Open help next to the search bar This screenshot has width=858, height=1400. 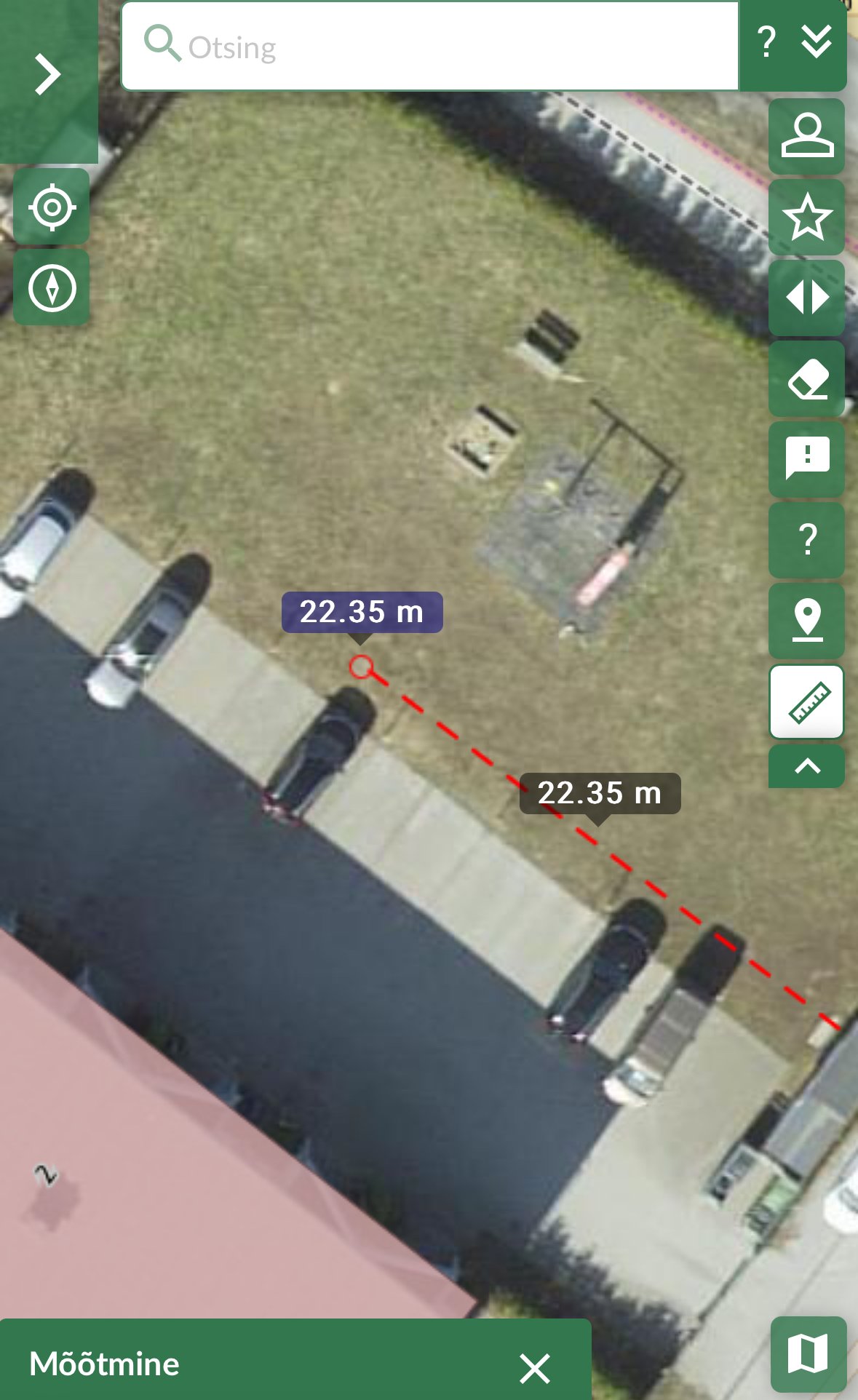[766, 42]
